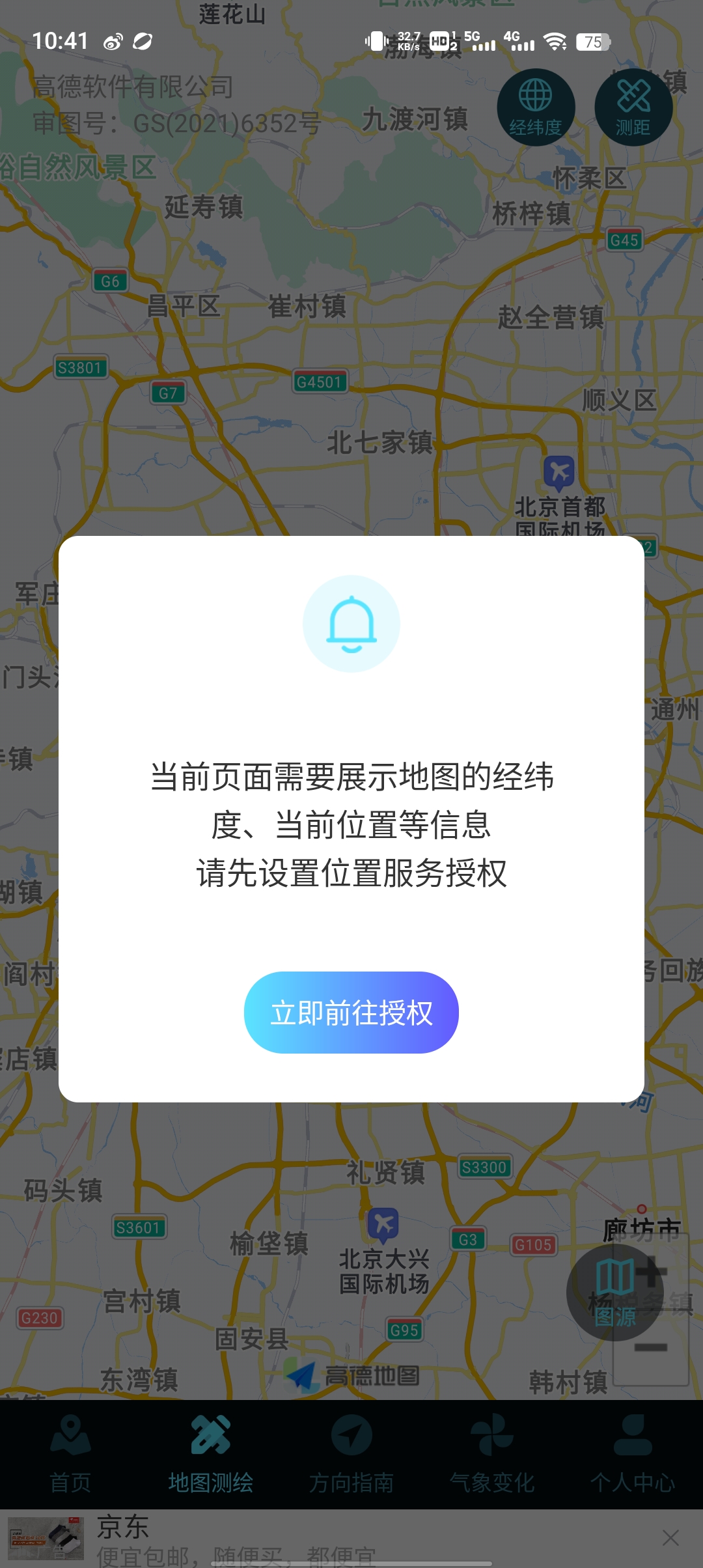Go to the 方向指南 tab
Viewport: 703px width, 1568px height.
(x=351, y=1453)
